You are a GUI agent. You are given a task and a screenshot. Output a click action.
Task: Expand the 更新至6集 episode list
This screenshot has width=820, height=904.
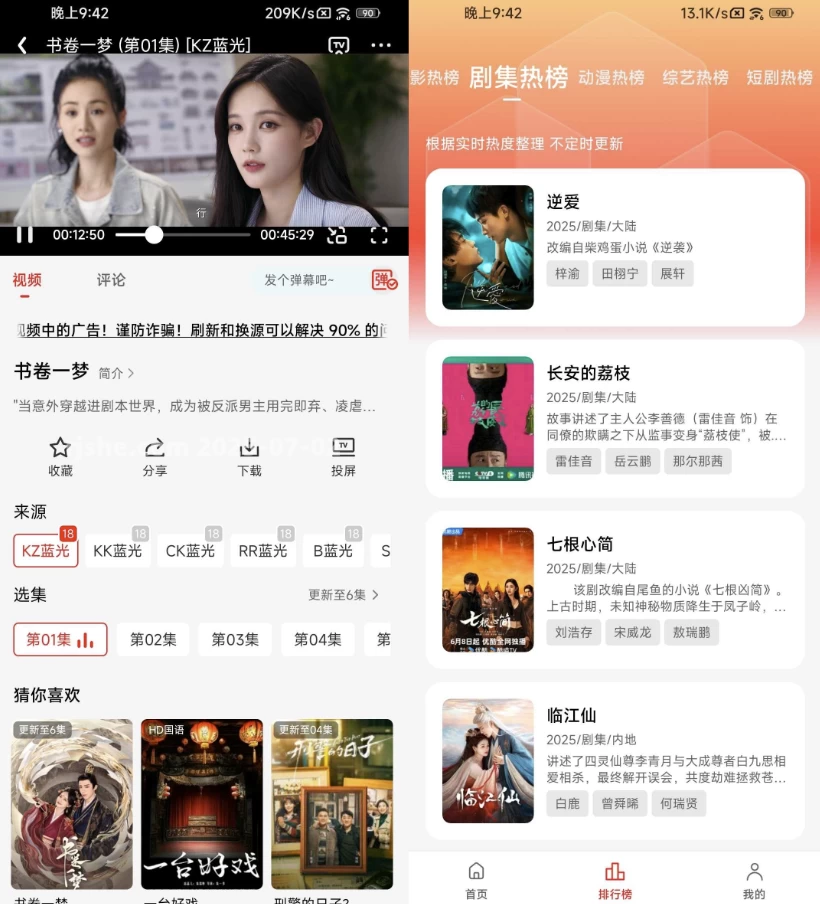(x=343, y=595)
